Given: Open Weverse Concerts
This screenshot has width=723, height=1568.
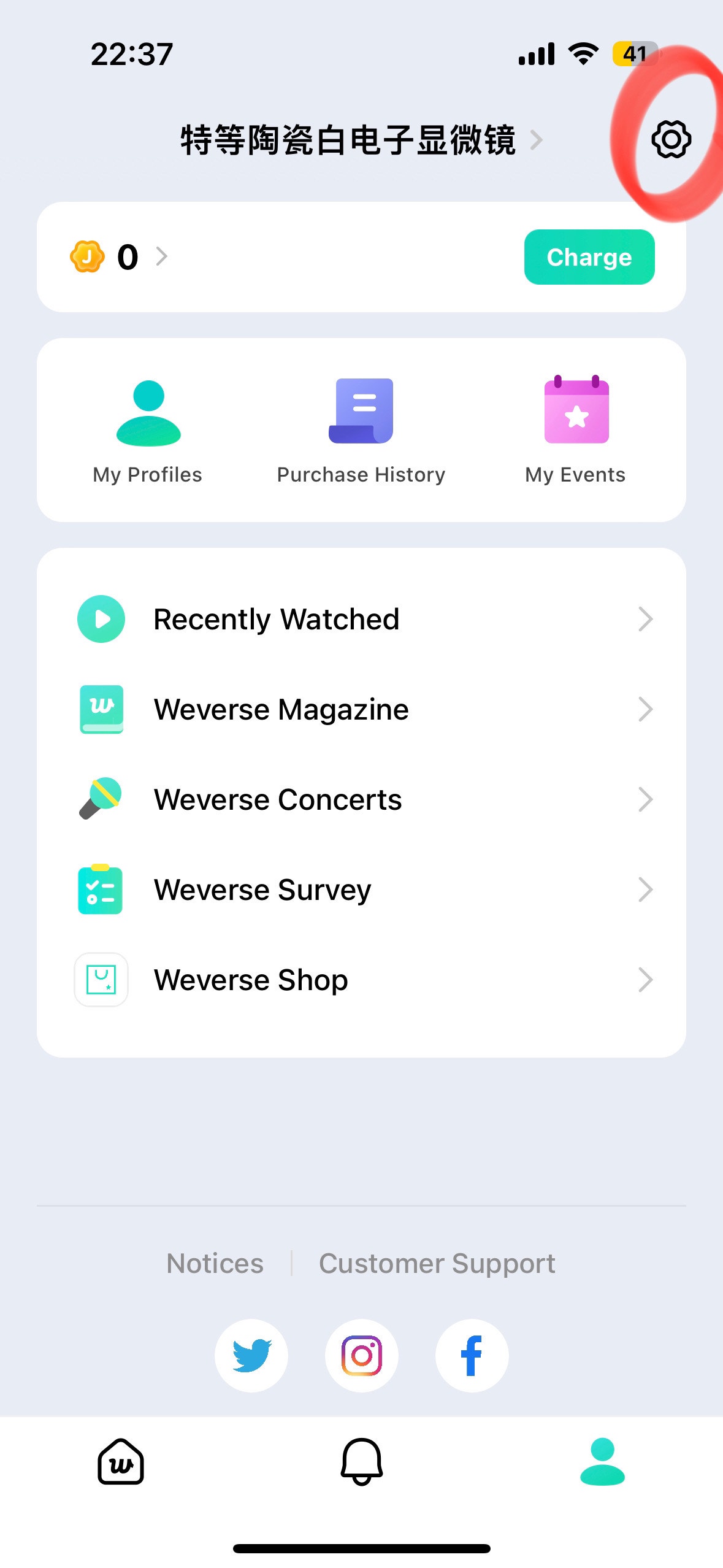Looking at the screenshot, I should pyautogui.click(x=362, y=799).
